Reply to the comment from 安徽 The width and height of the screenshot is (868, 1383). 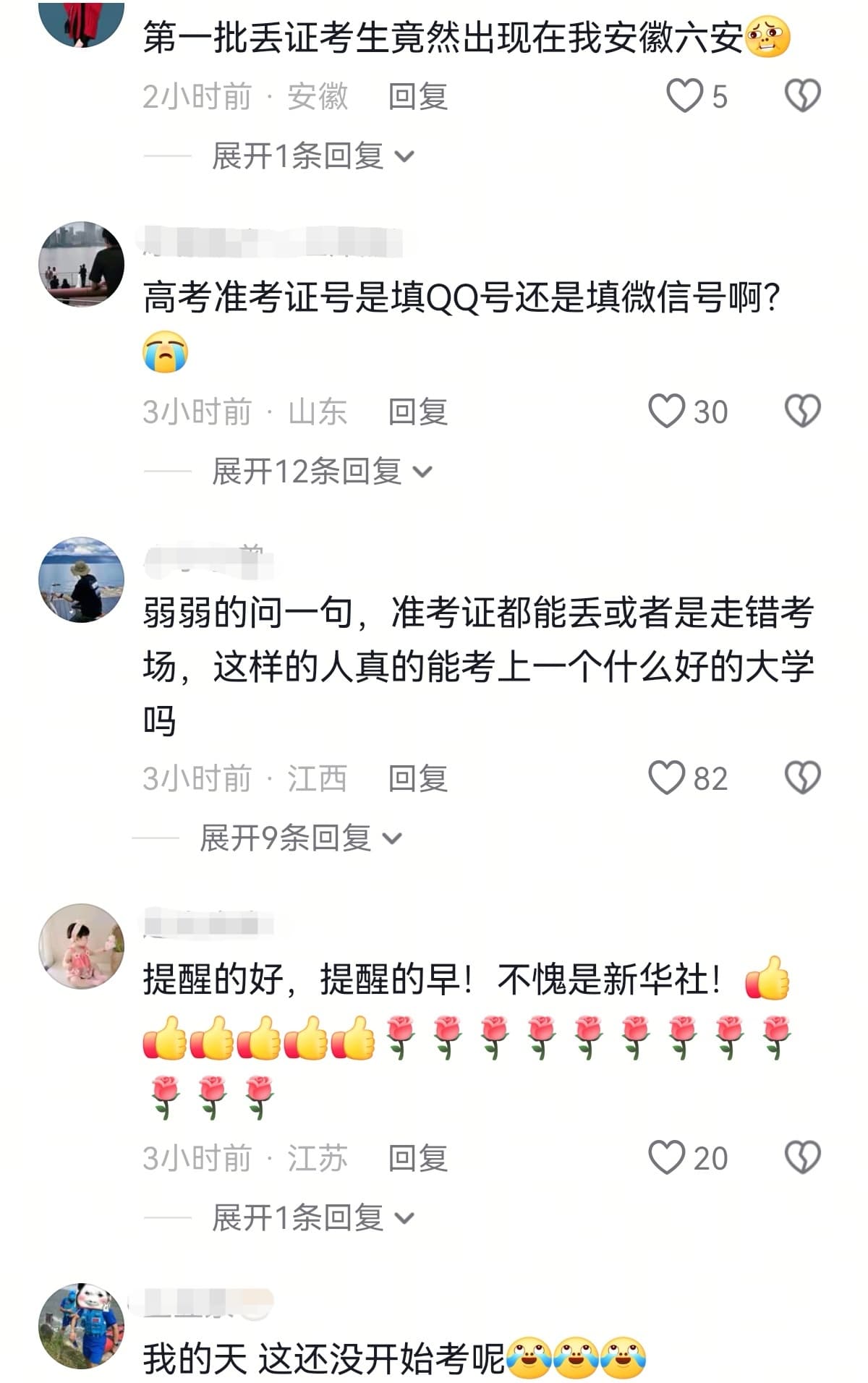(417, 97)
